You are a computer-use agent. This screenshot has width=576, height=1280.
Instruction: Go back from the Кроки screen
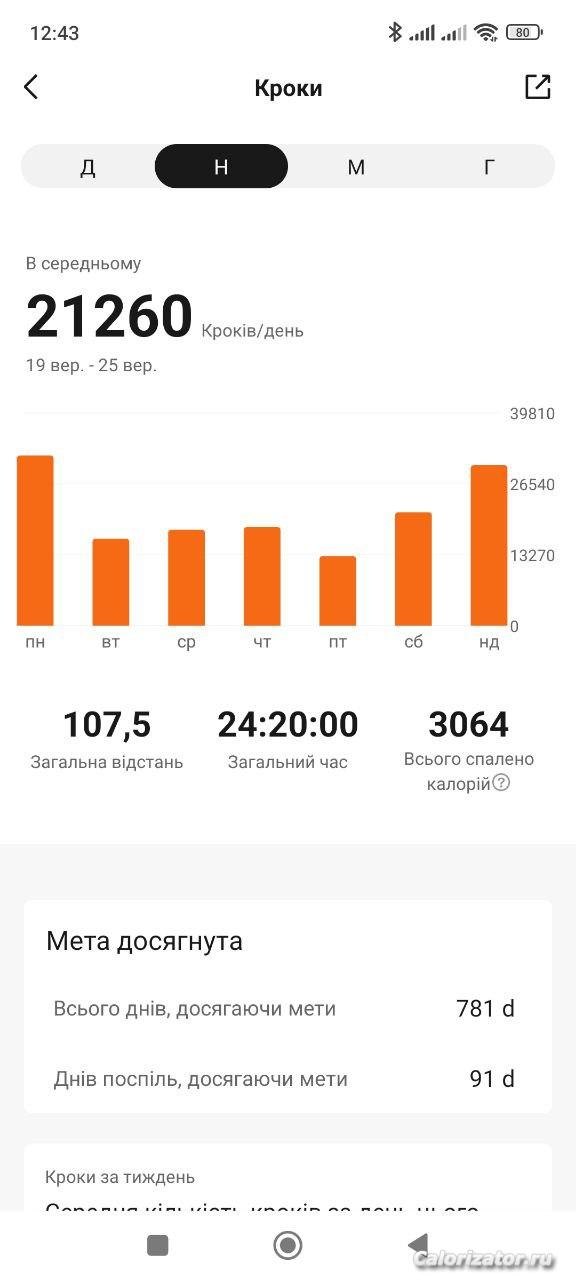tap(31, 87)
